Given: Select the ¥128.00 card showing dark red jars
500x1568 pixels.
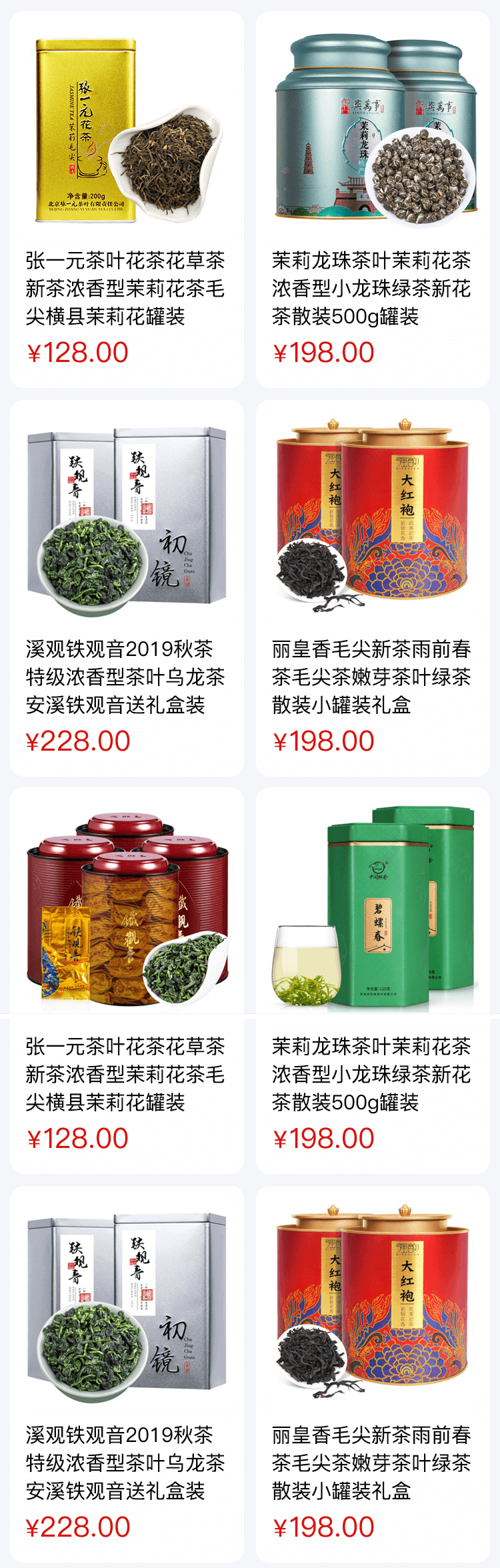Looking at the screenshot, I should coord(127,980).
